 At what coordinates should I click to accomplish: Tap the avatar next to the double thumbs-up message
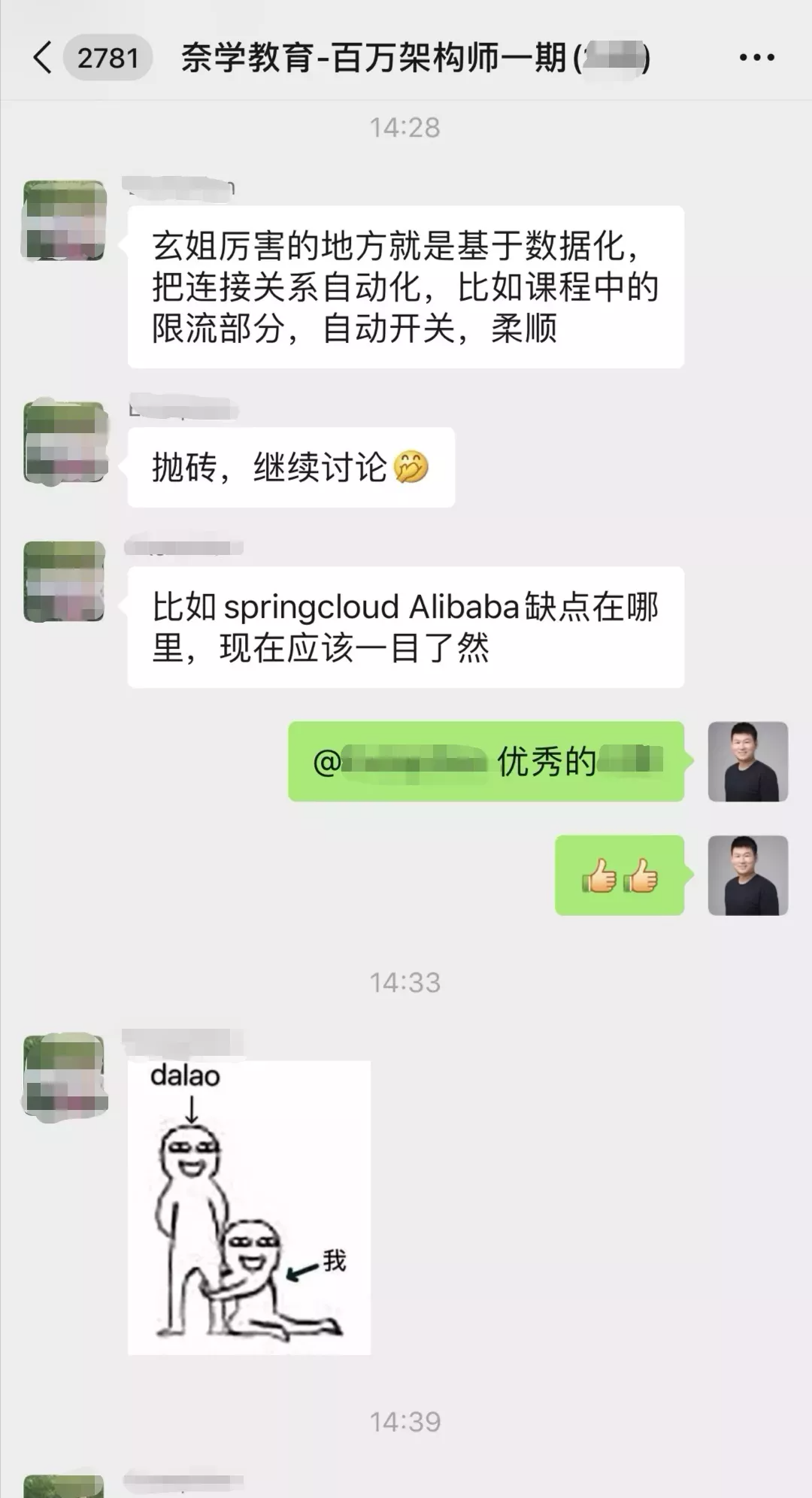pos(747,875)
